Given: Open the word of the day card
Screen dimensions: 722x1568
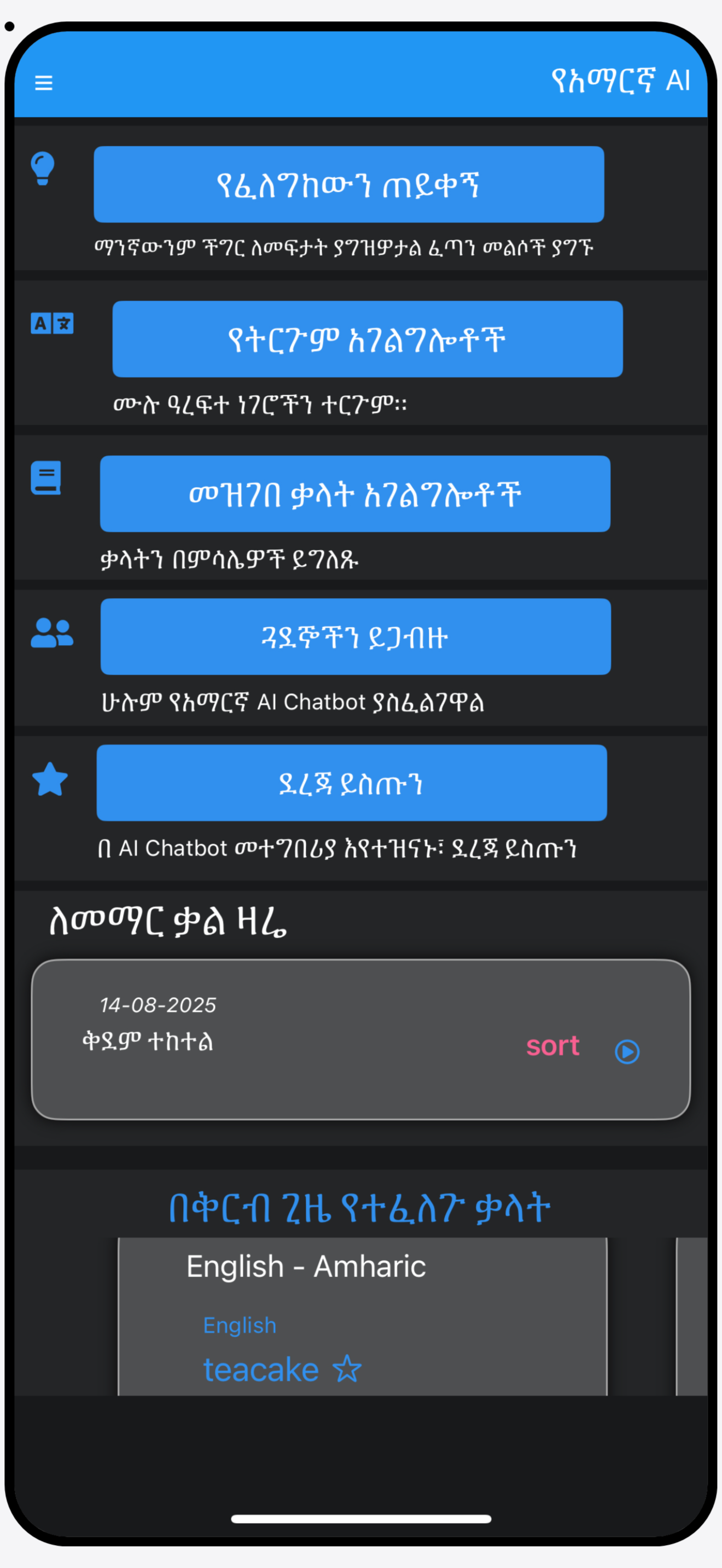Looking at the screenshot, I should pyautogui.click(x=361, y=1040).
